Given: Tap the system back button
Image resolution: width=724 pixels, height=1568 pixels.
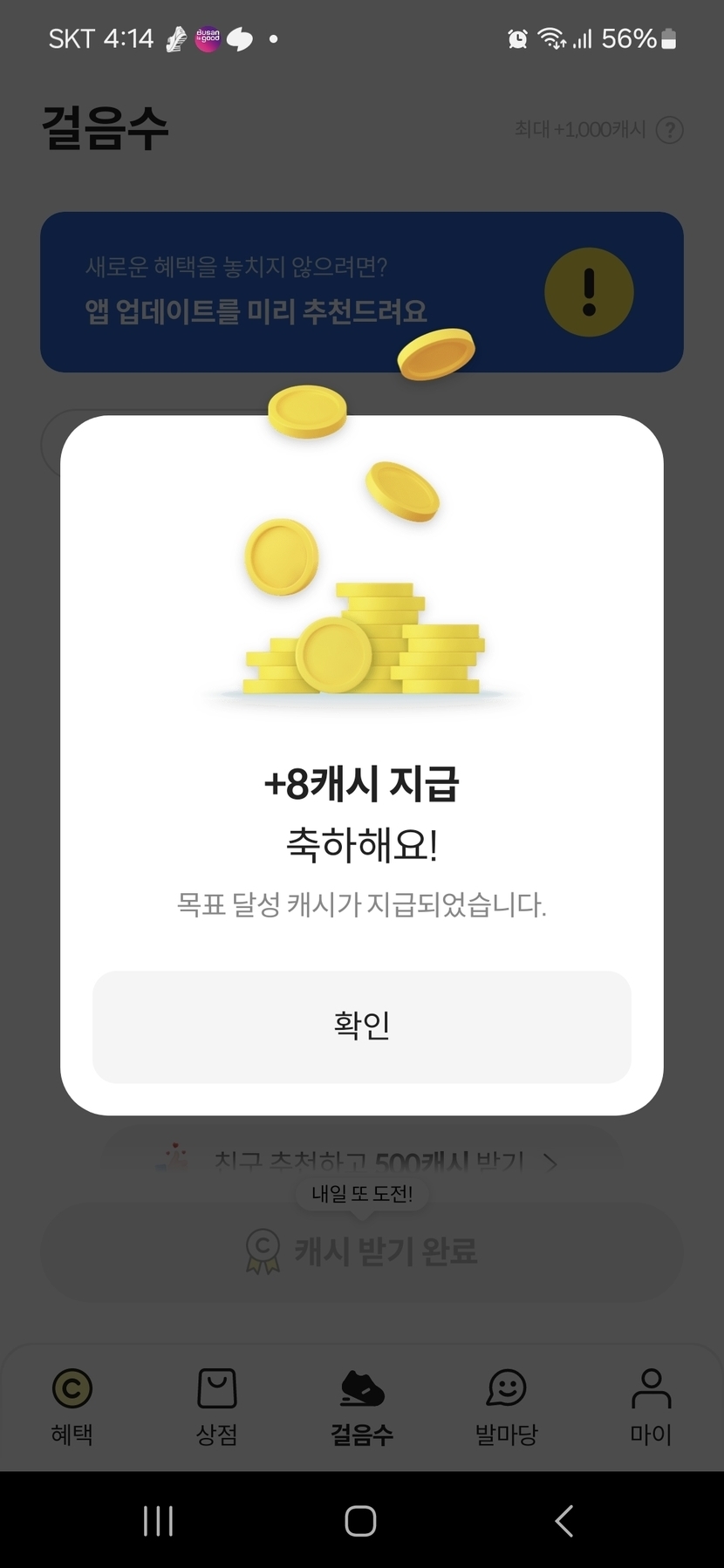Looking at the screenshot, I should (x=564, y=1521).
